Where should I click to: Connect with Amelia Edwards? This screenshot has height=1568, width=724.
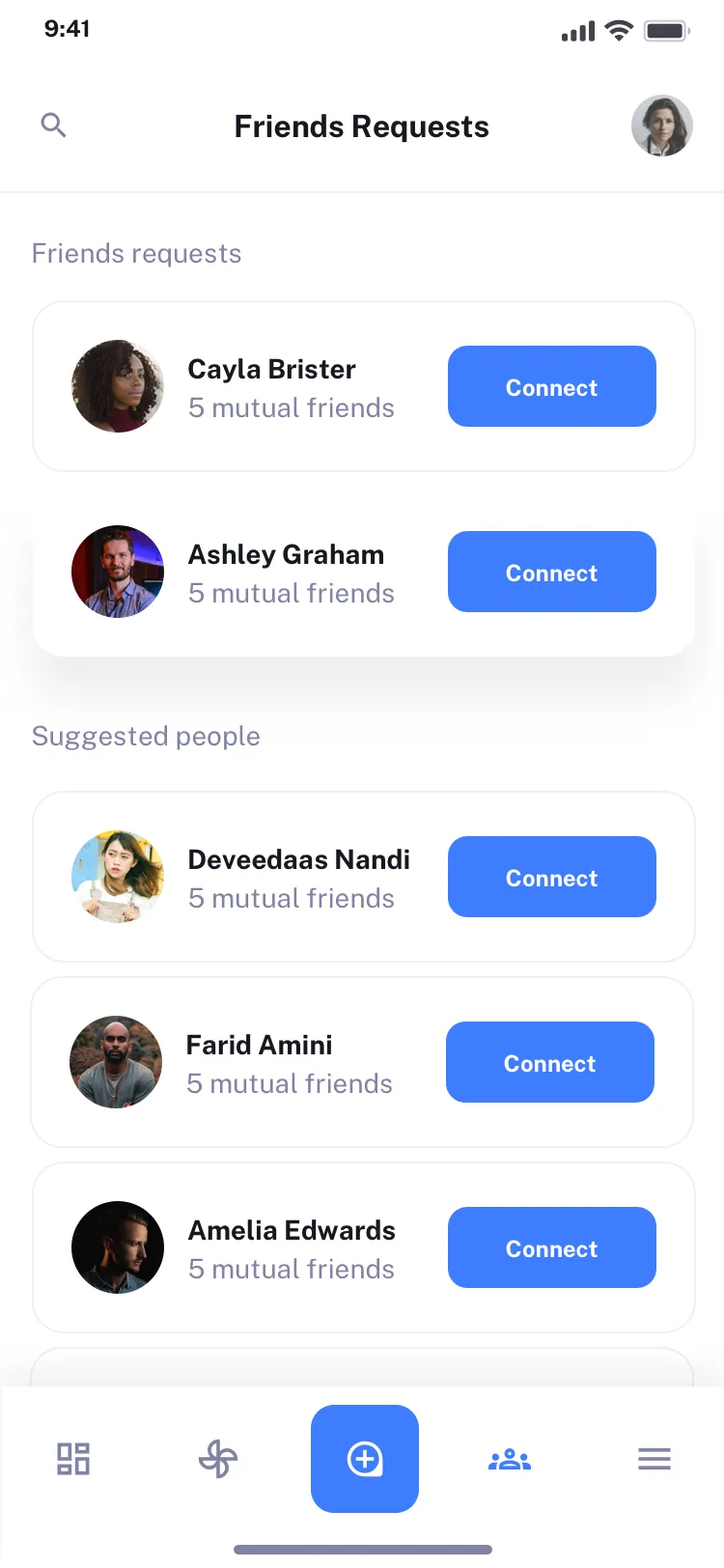(551, 1247)
